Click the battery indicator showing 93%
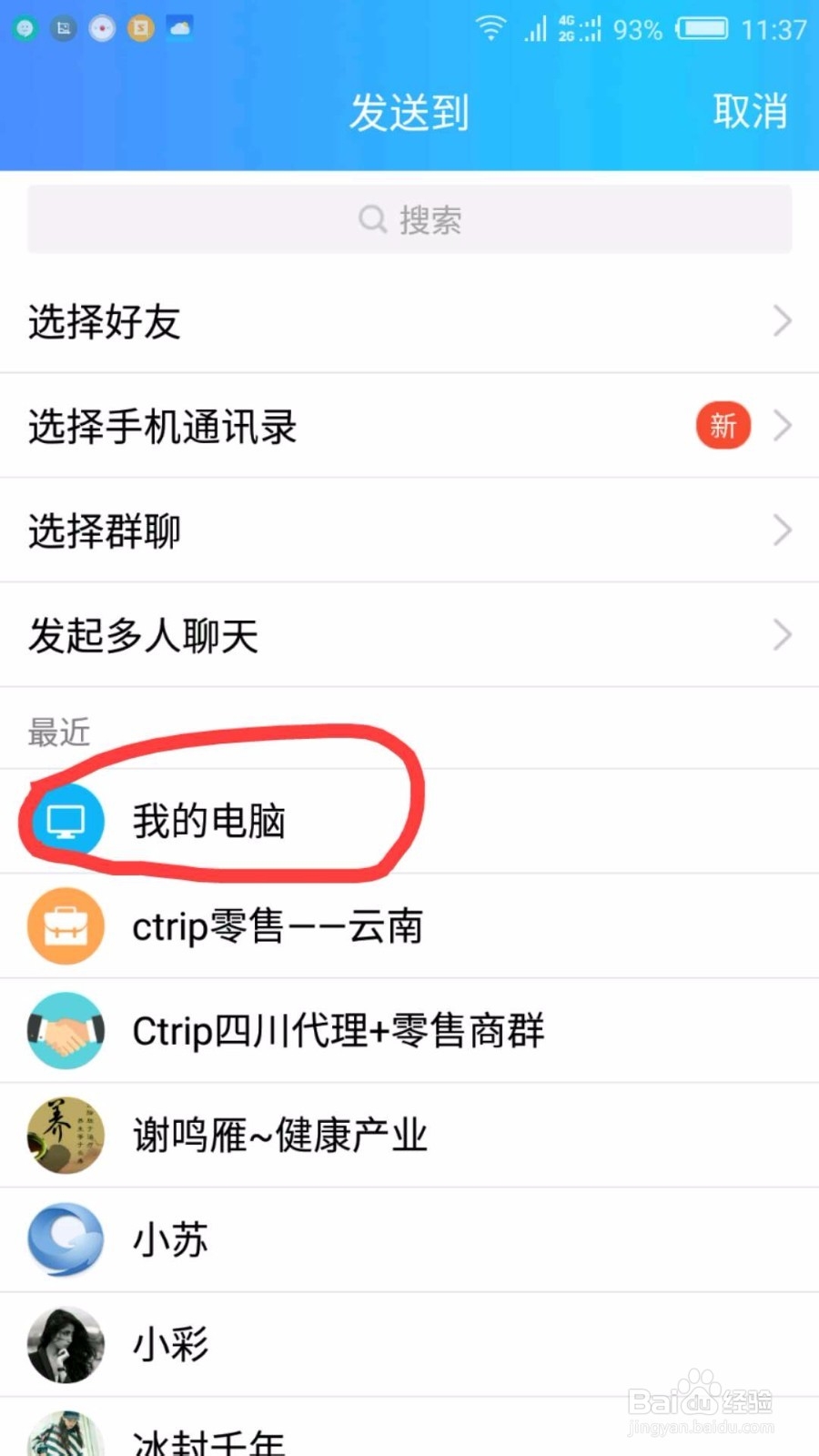The width and height of the screenshot is (819, 1456). click(701, 27)
